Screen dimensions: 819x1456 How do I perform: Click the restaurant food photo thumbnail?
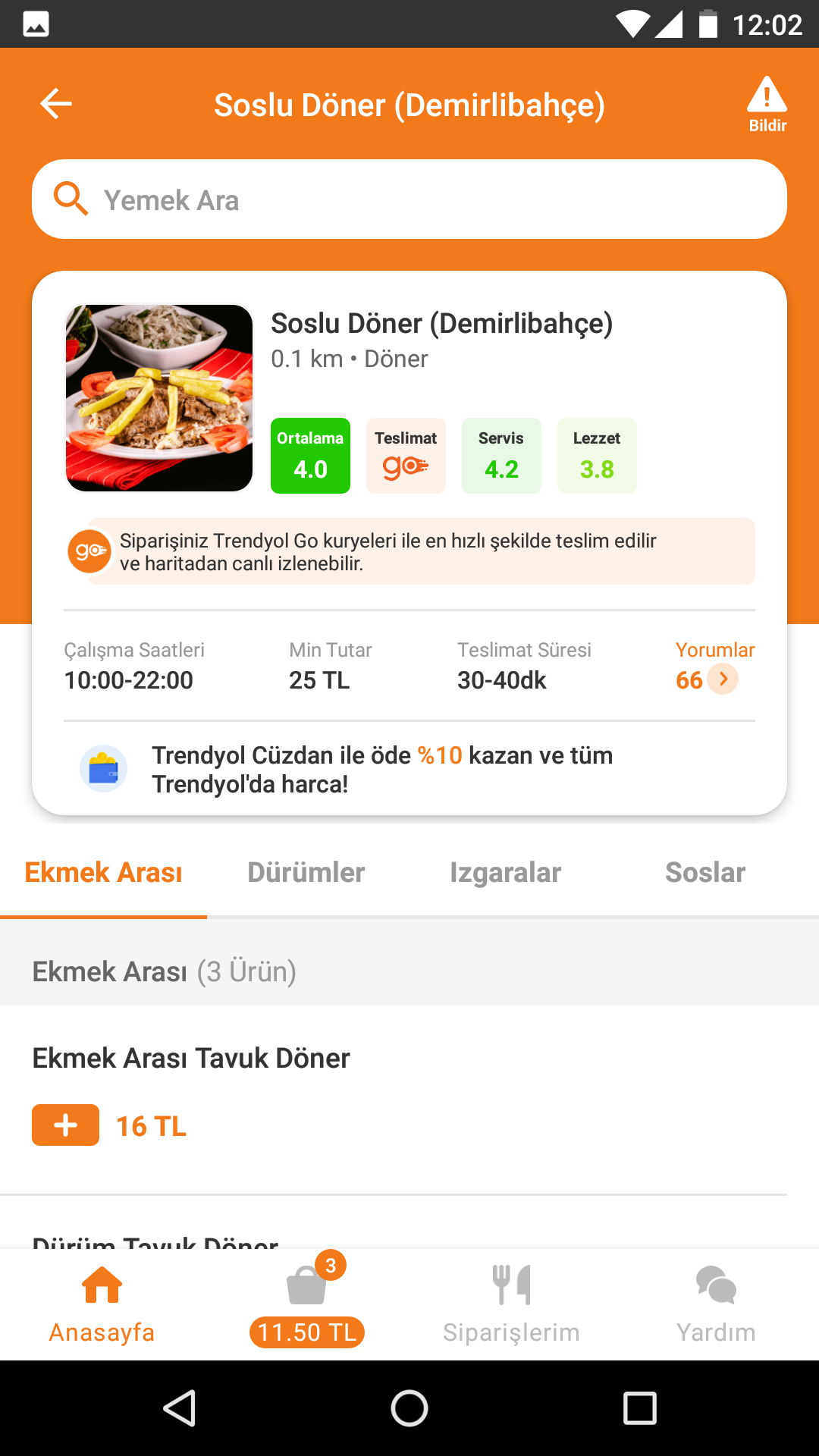pyautogui.click(x=158, y=398)
